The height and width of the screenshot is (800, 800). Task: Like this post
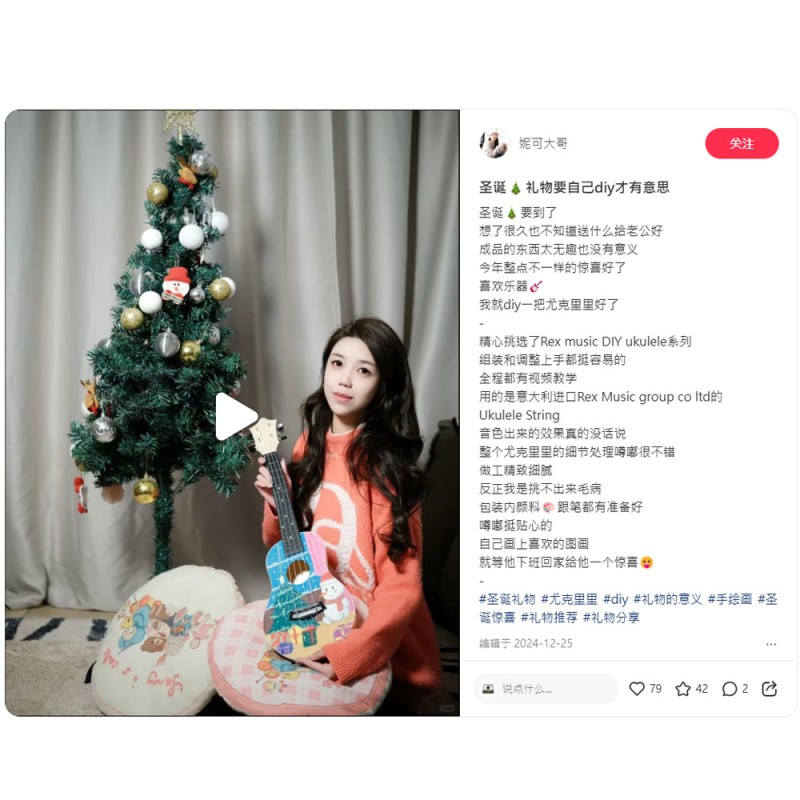[x=637, y=689]
